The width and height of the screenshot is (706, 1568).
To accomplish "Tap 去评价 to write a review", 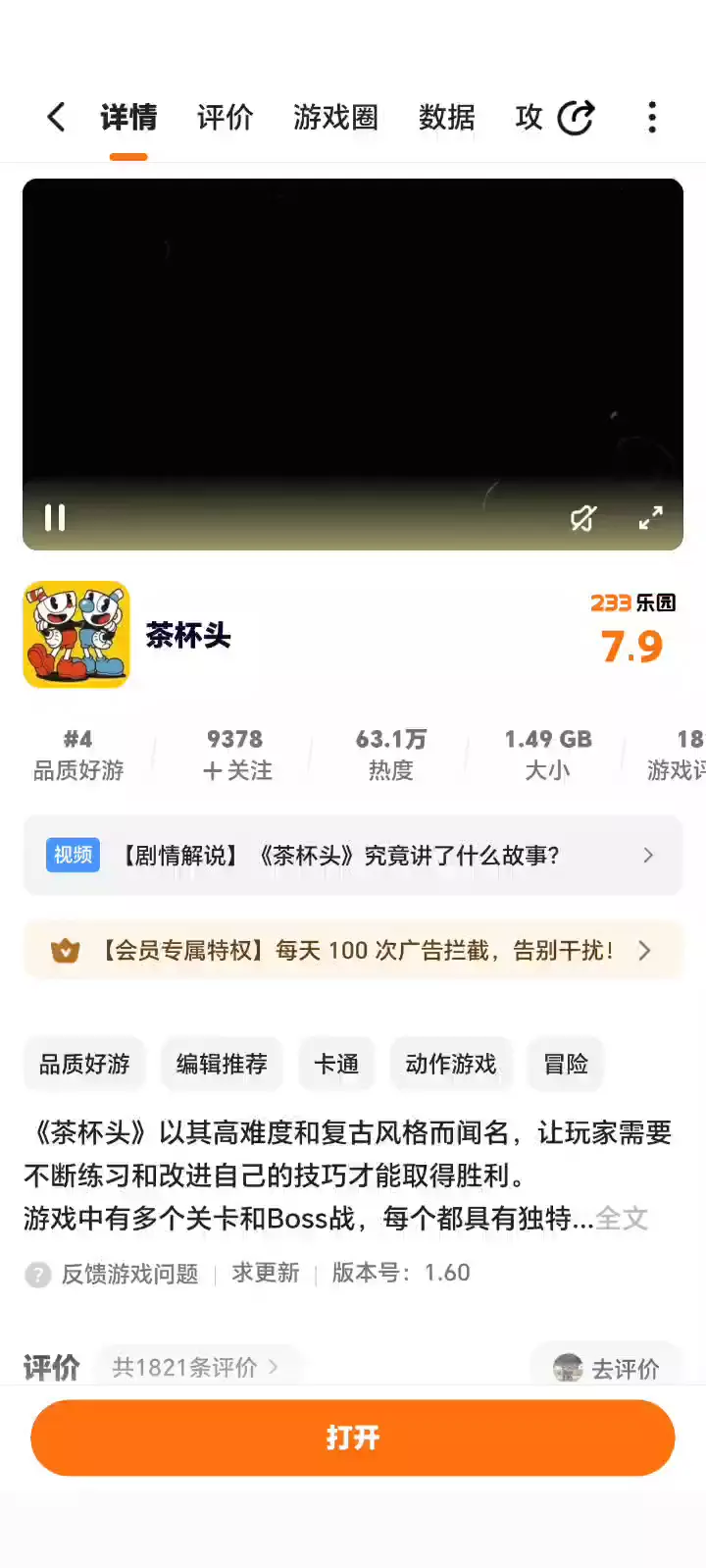I will (x=606, y=1368).
